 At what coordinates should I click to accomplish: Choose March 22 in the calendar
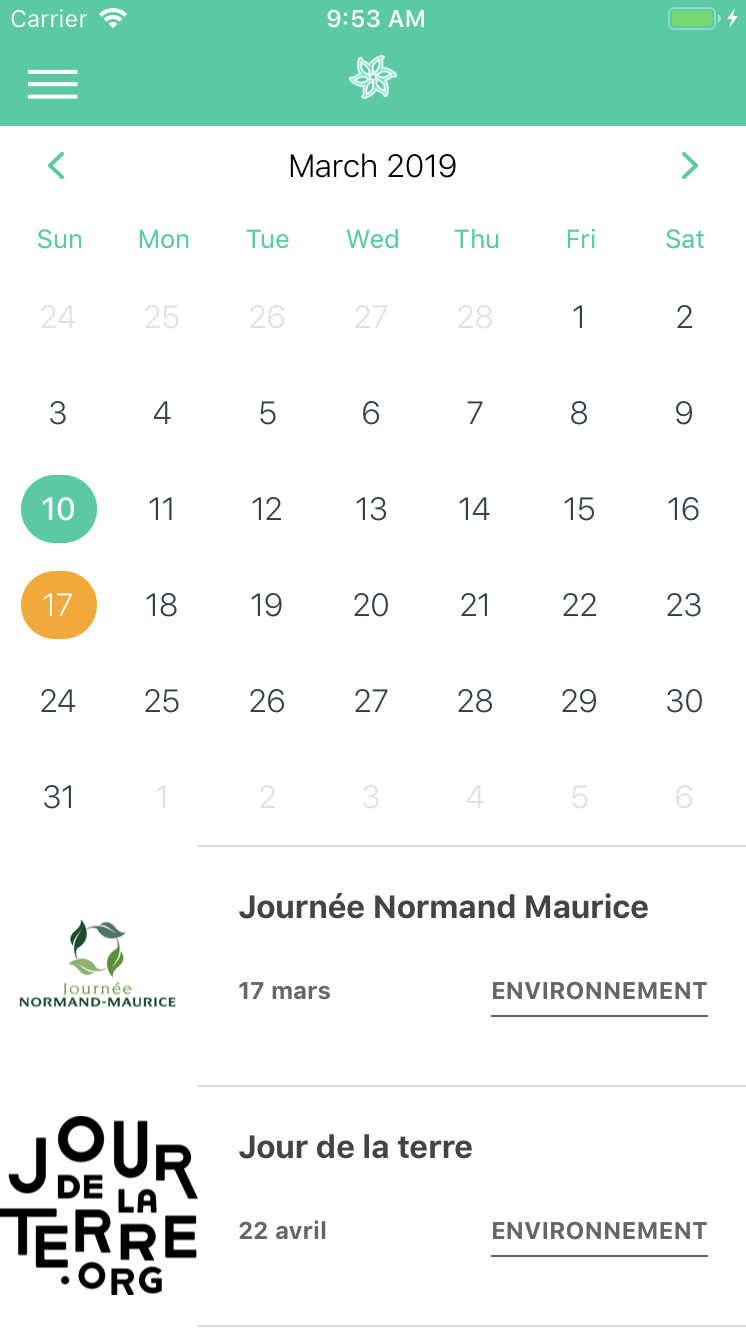coord(579,605)
